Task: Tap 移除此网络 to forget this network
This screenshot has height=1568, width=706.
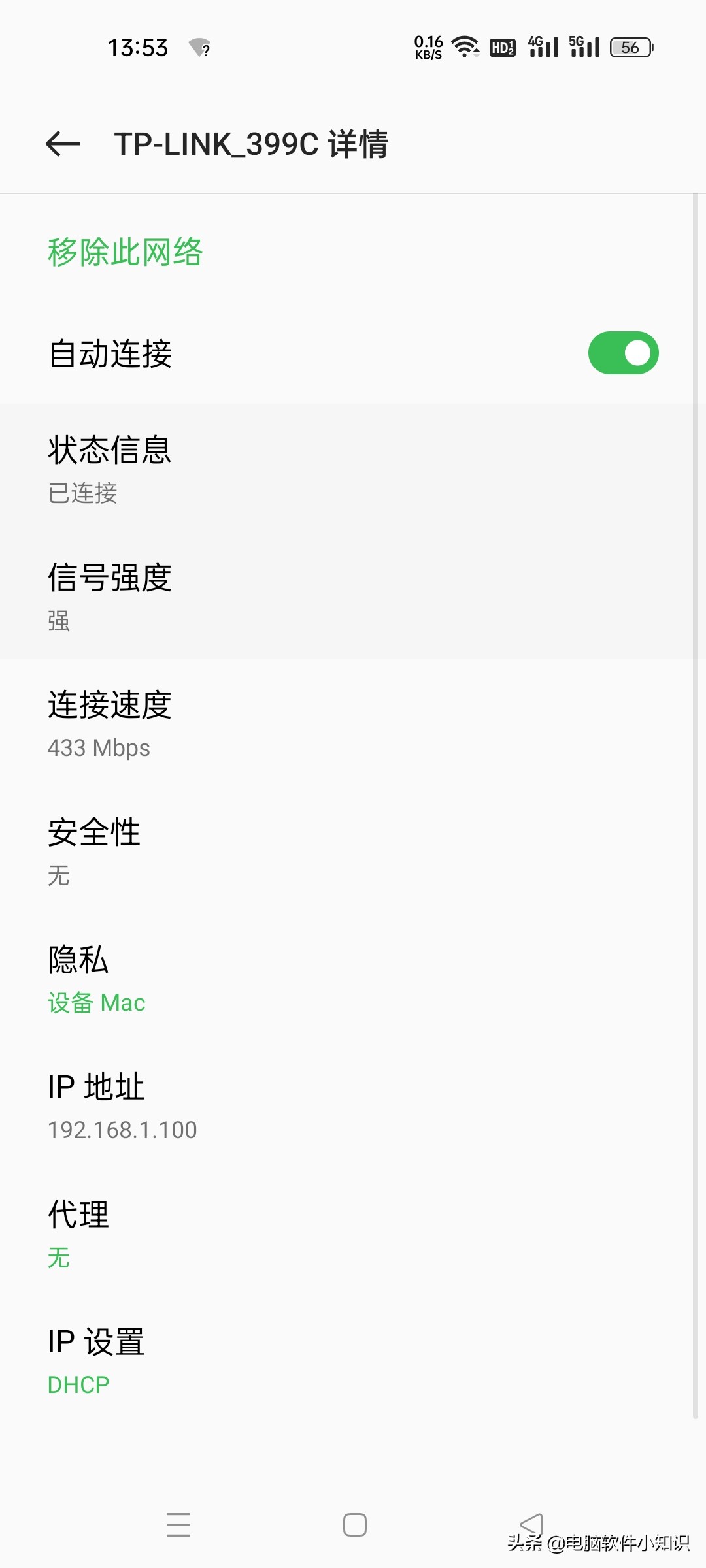Action: [125, 252]
